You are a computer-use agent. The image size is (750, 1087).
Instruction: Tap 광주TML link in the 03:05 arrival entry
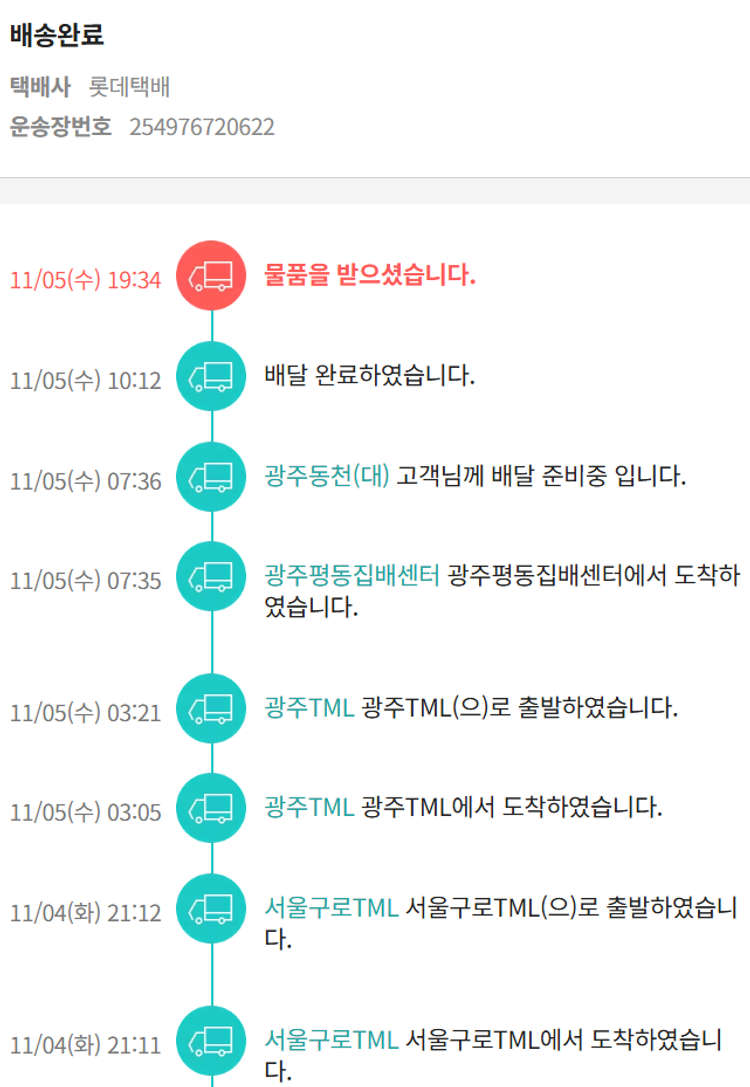[309, 806]
